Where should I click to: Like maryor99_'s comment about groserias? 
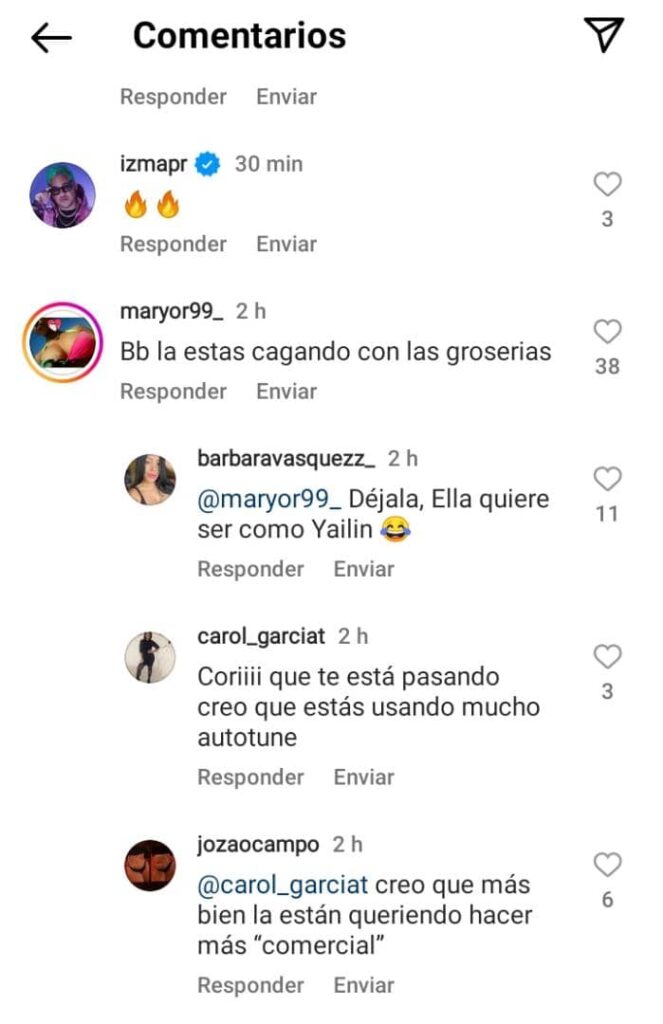point(607,332)
